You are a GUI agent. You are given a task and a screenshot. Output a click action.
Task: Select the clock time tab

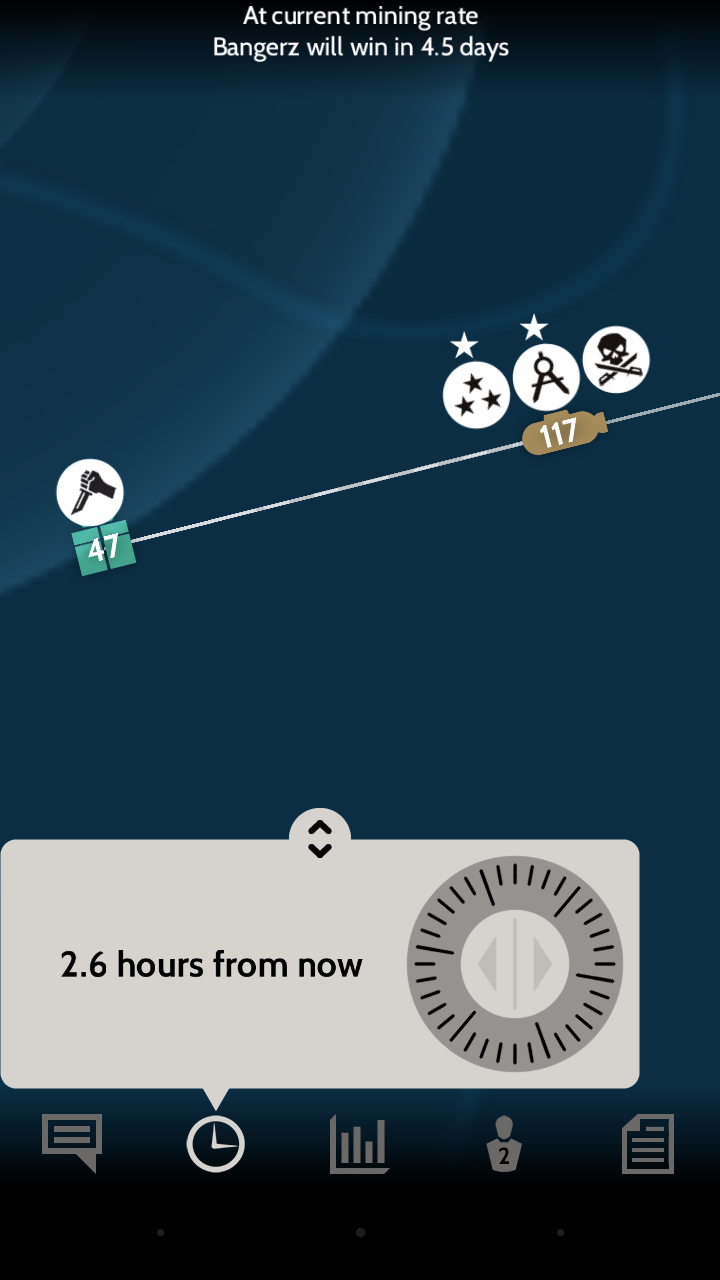[216, 1143]
